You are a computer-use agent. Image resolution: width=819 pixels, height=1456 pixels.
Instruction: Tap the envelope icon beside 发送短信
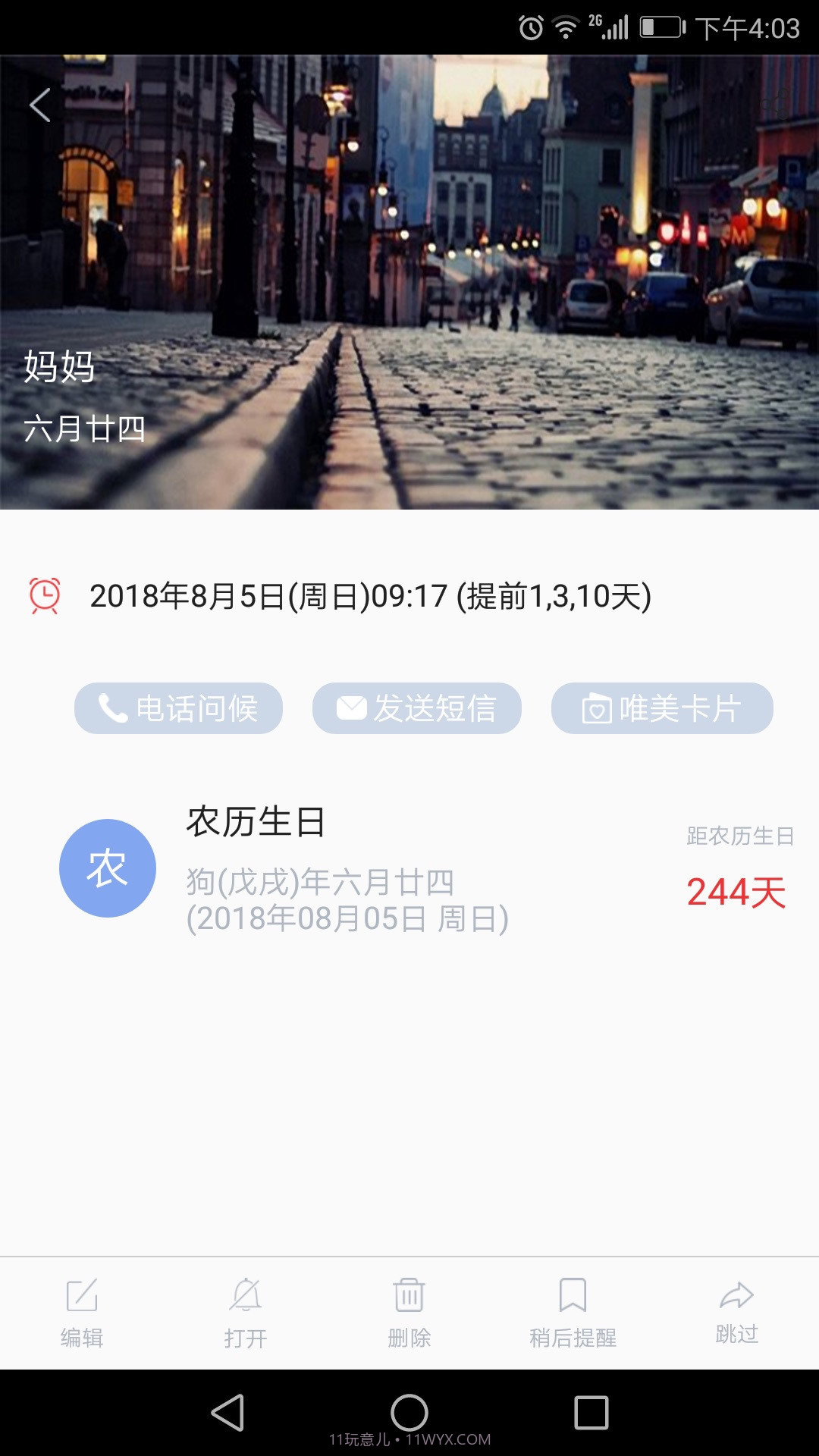coord(350,707)
